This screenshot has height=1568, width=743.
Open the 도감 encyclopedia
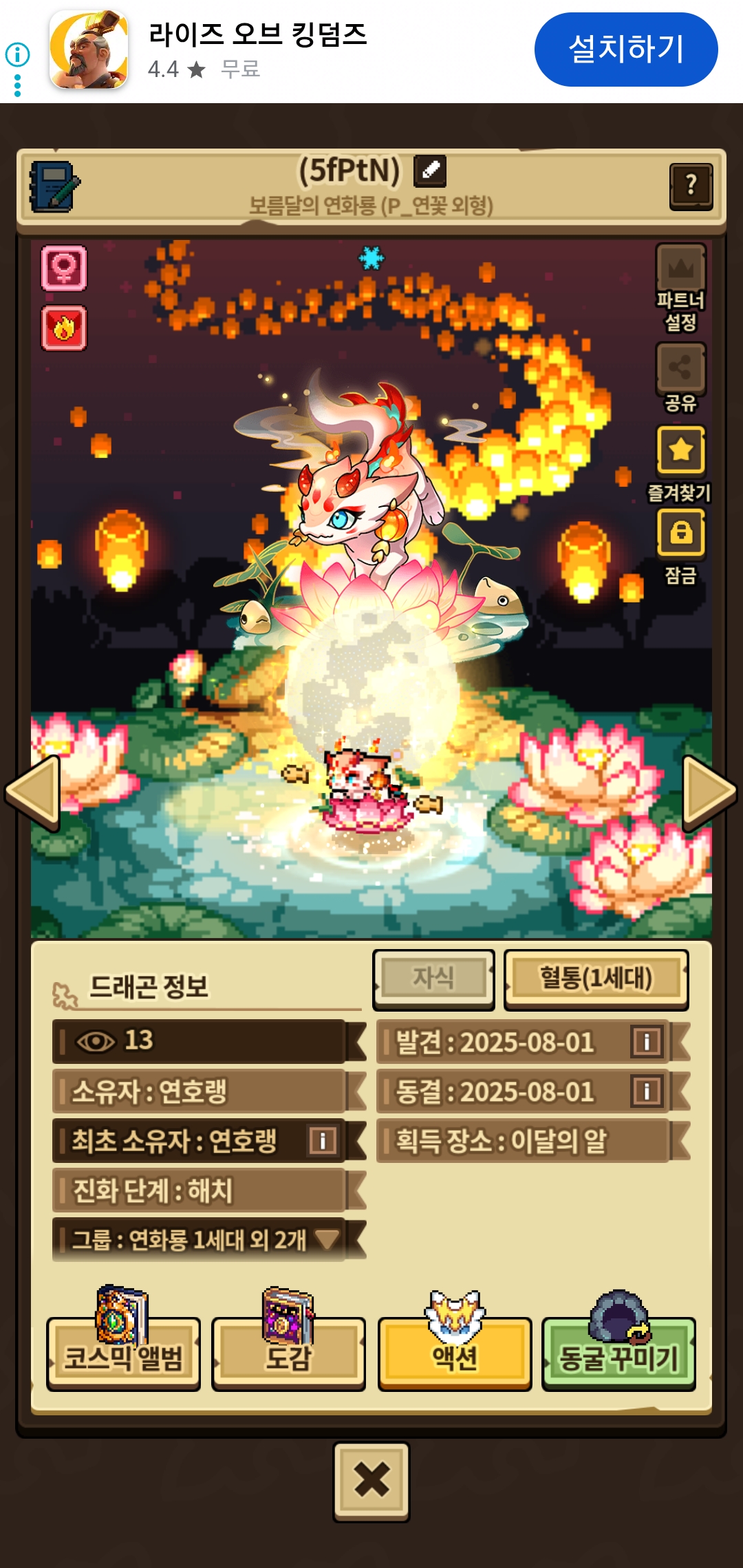click(288, 1353)
